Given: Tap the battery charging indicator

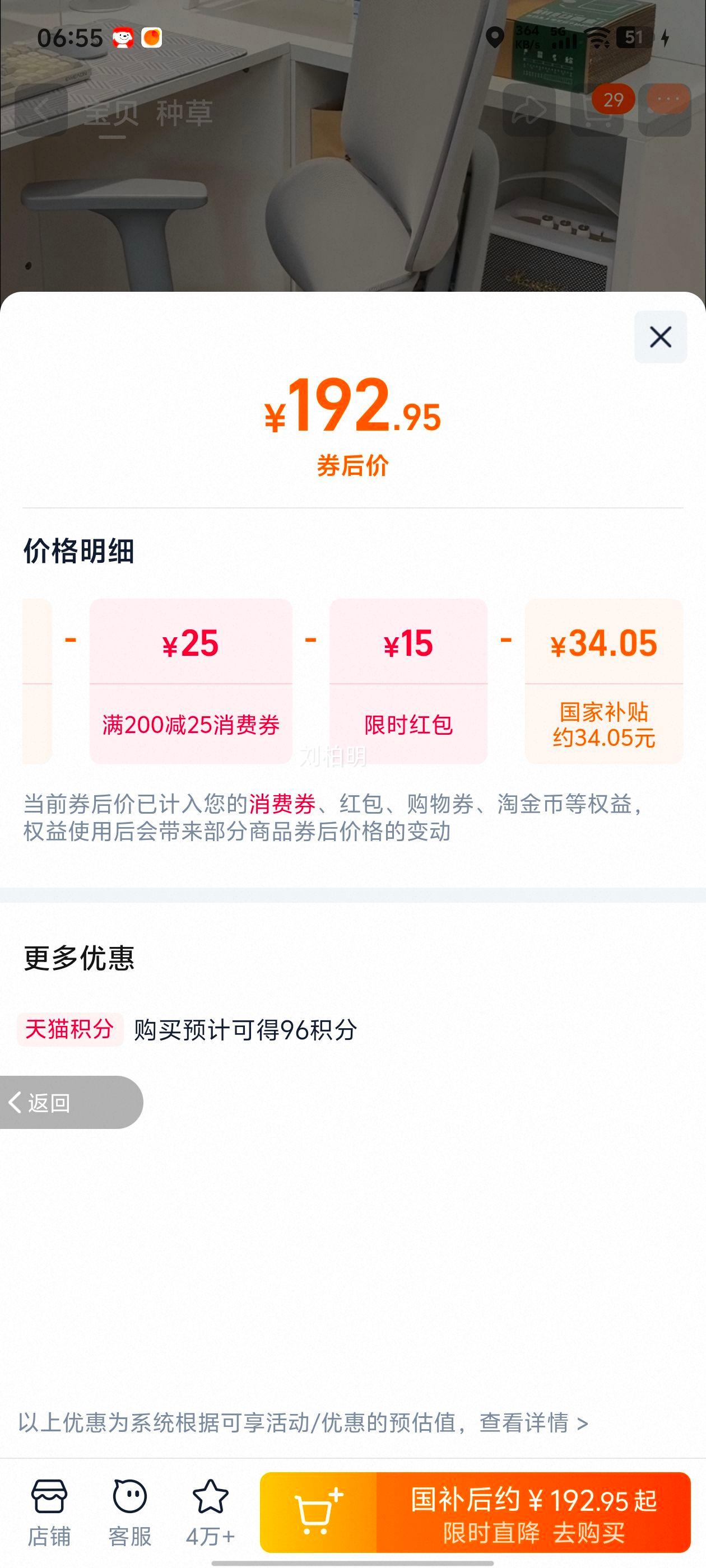Looking at the screenshot, I should [x=664, y=38].
